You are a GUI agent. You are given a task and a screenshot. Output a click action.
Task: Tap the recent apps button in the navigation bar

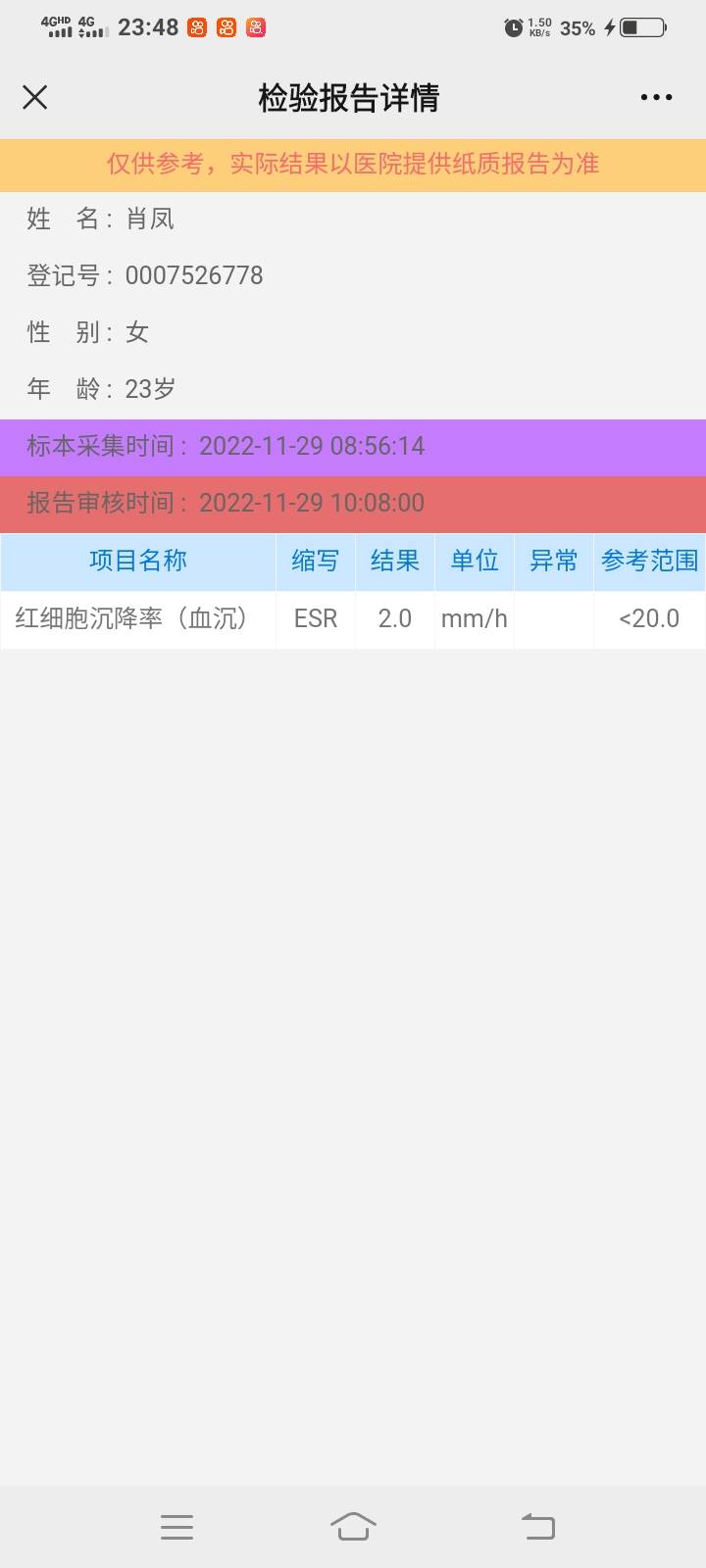point(176,1526)
